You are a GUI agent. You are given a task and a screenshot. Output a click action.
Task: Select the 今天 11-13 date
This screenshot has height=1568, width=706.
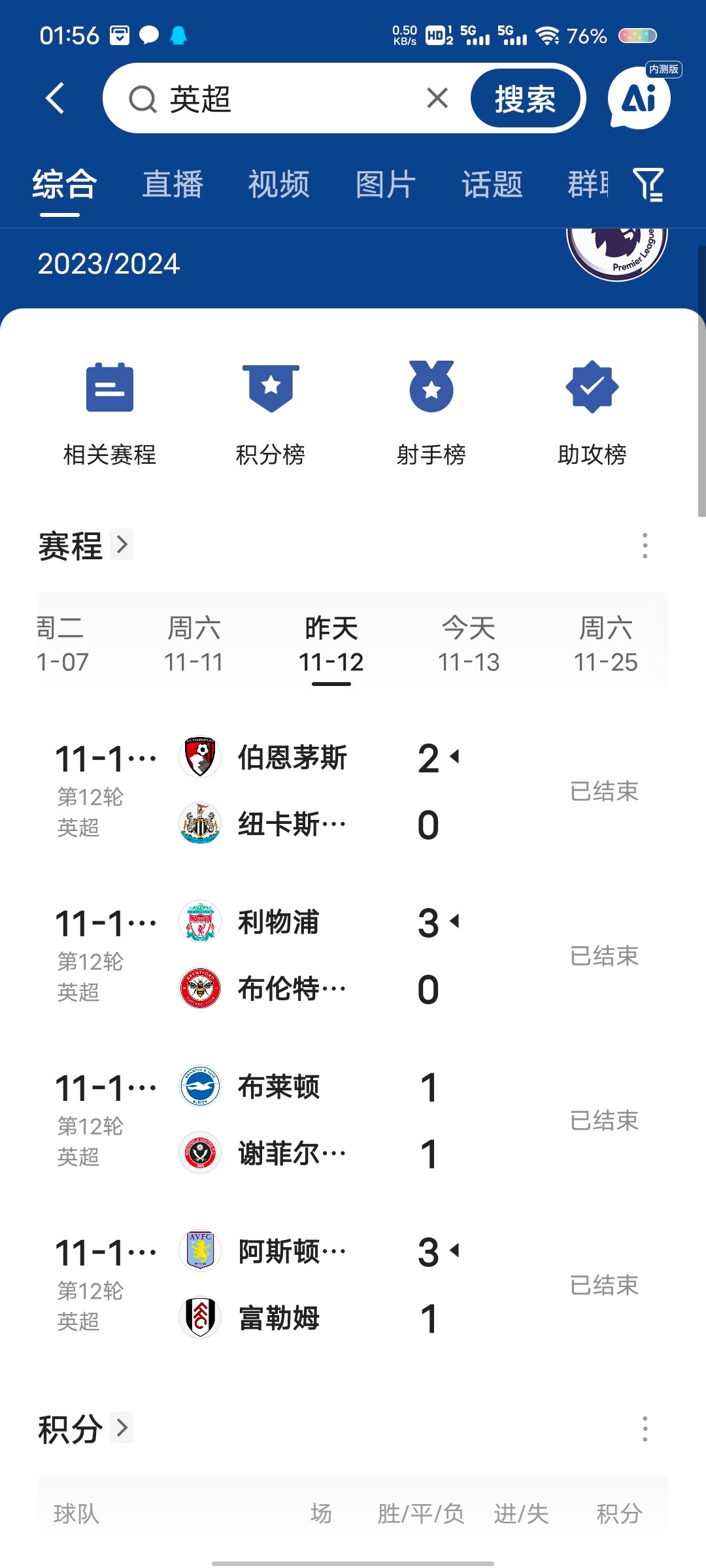469,645
